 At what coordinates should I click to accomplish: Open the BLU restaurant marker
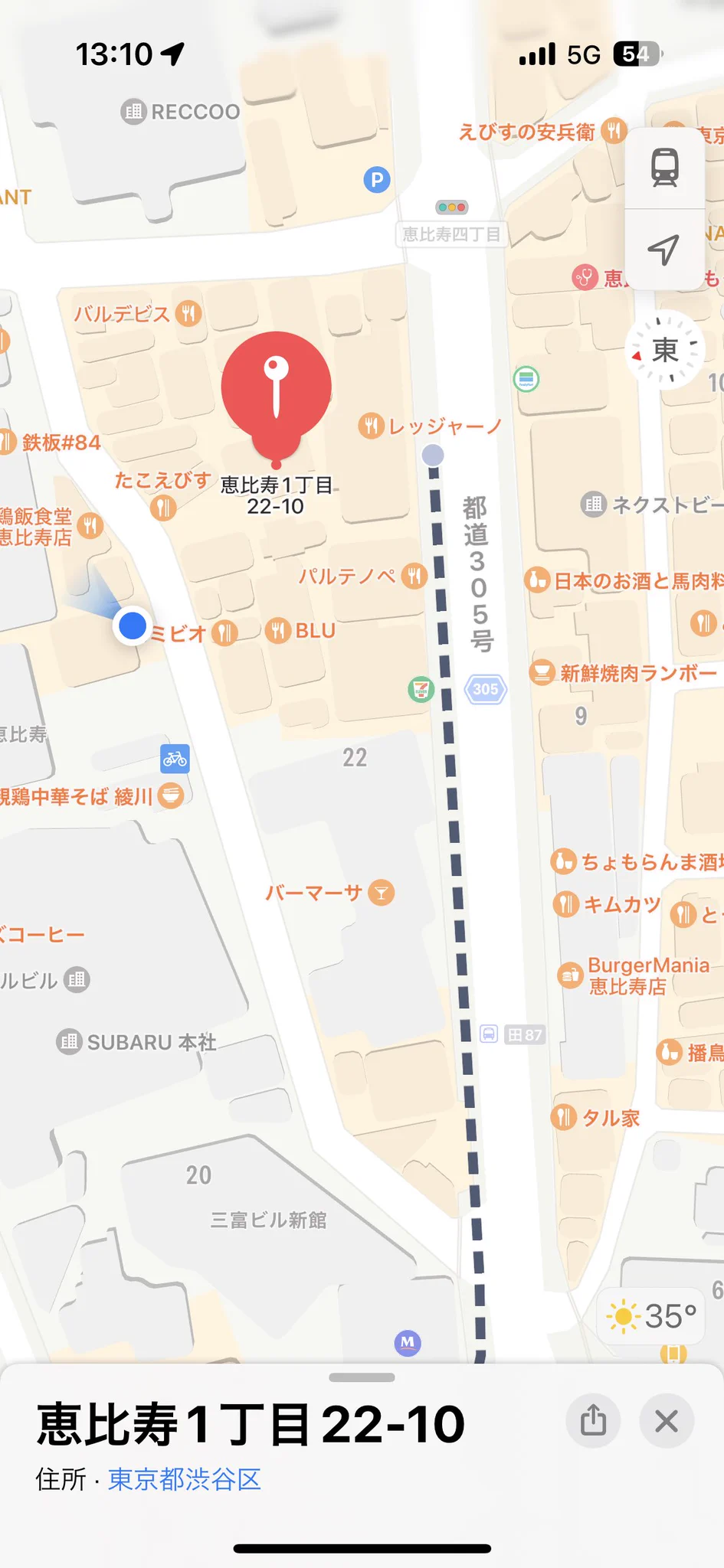[x=278, y=631]
